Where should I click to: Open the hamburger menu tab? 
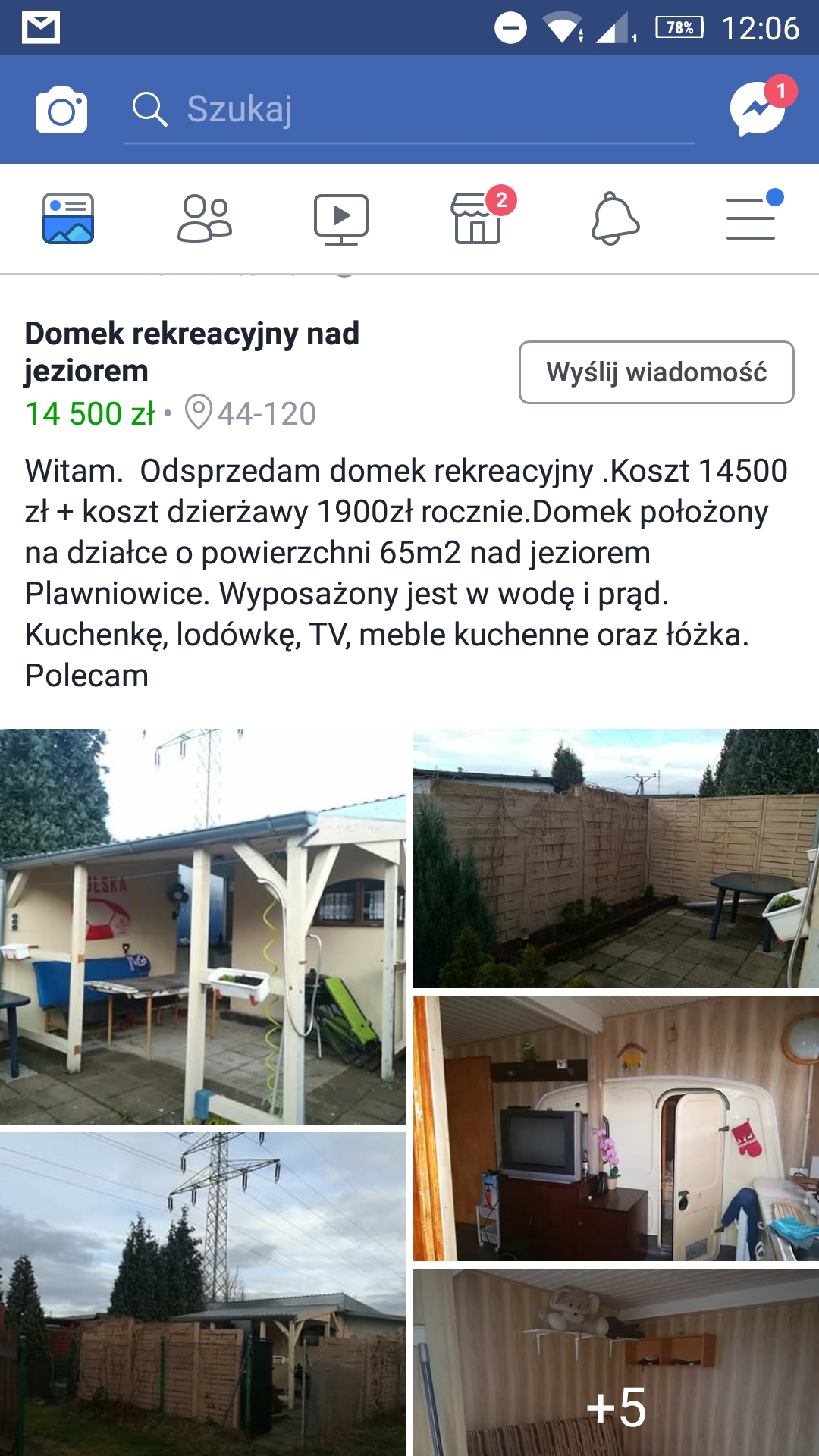[x=752, y=218]
